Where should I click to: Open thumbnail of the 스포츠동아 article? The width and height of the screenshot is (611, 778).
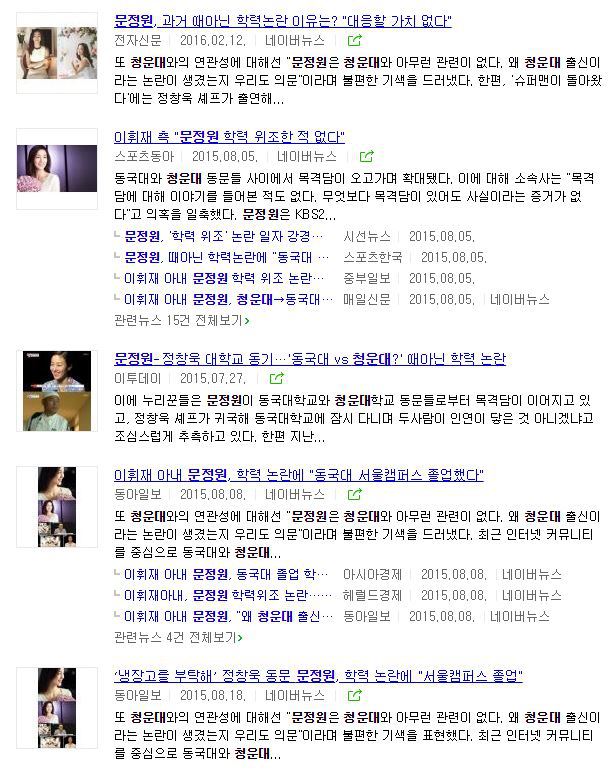pos(57,169)
